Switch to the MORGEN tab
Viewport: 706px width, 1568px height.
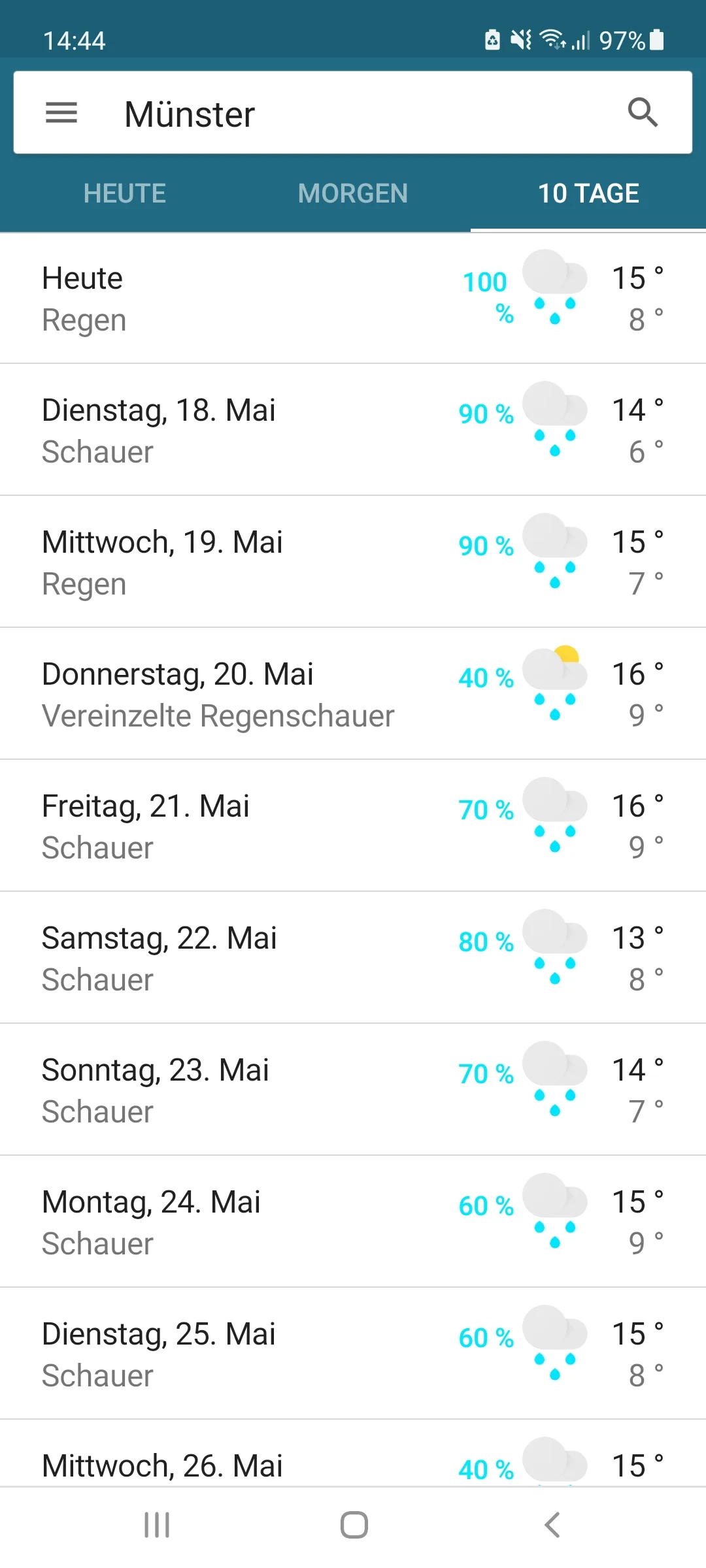353,193
